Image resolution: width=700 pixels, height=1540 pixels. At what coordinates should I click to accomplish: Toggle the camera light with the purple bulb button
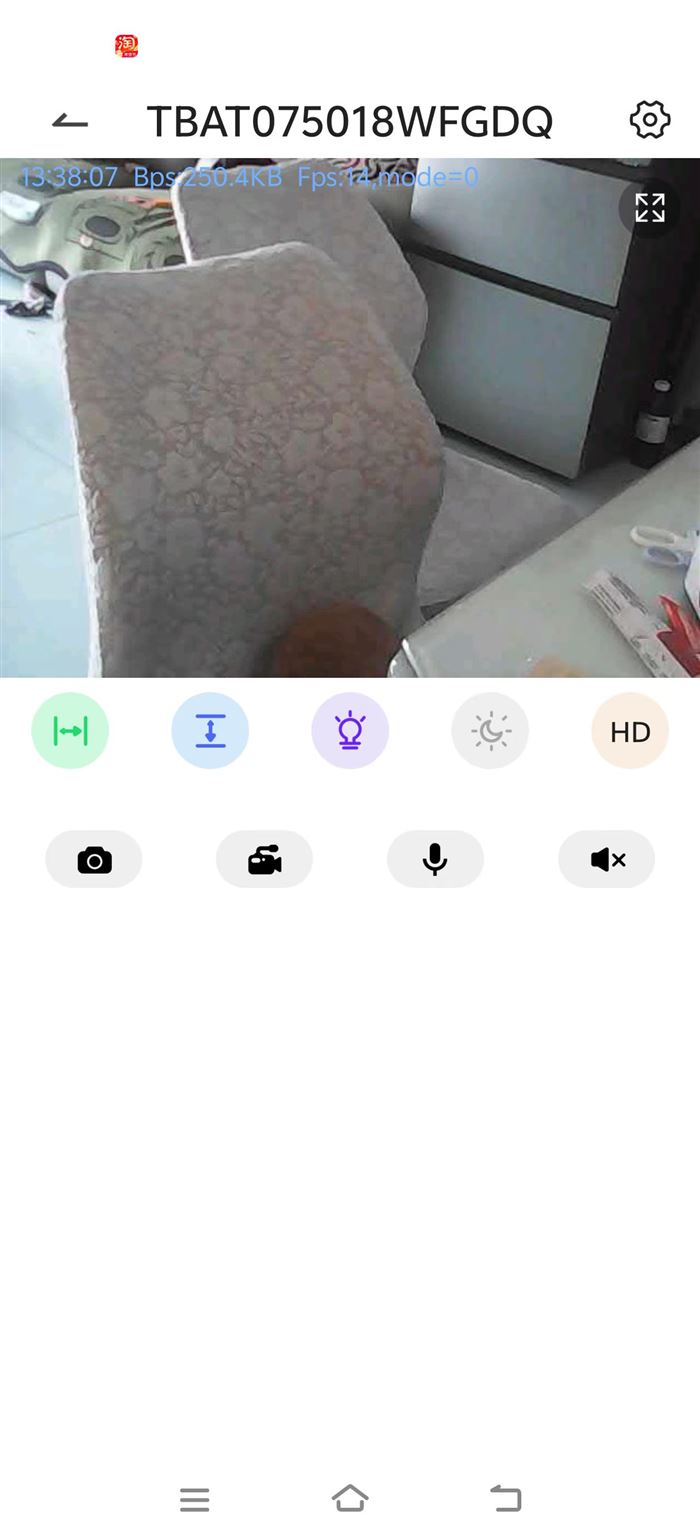point(350,731)
